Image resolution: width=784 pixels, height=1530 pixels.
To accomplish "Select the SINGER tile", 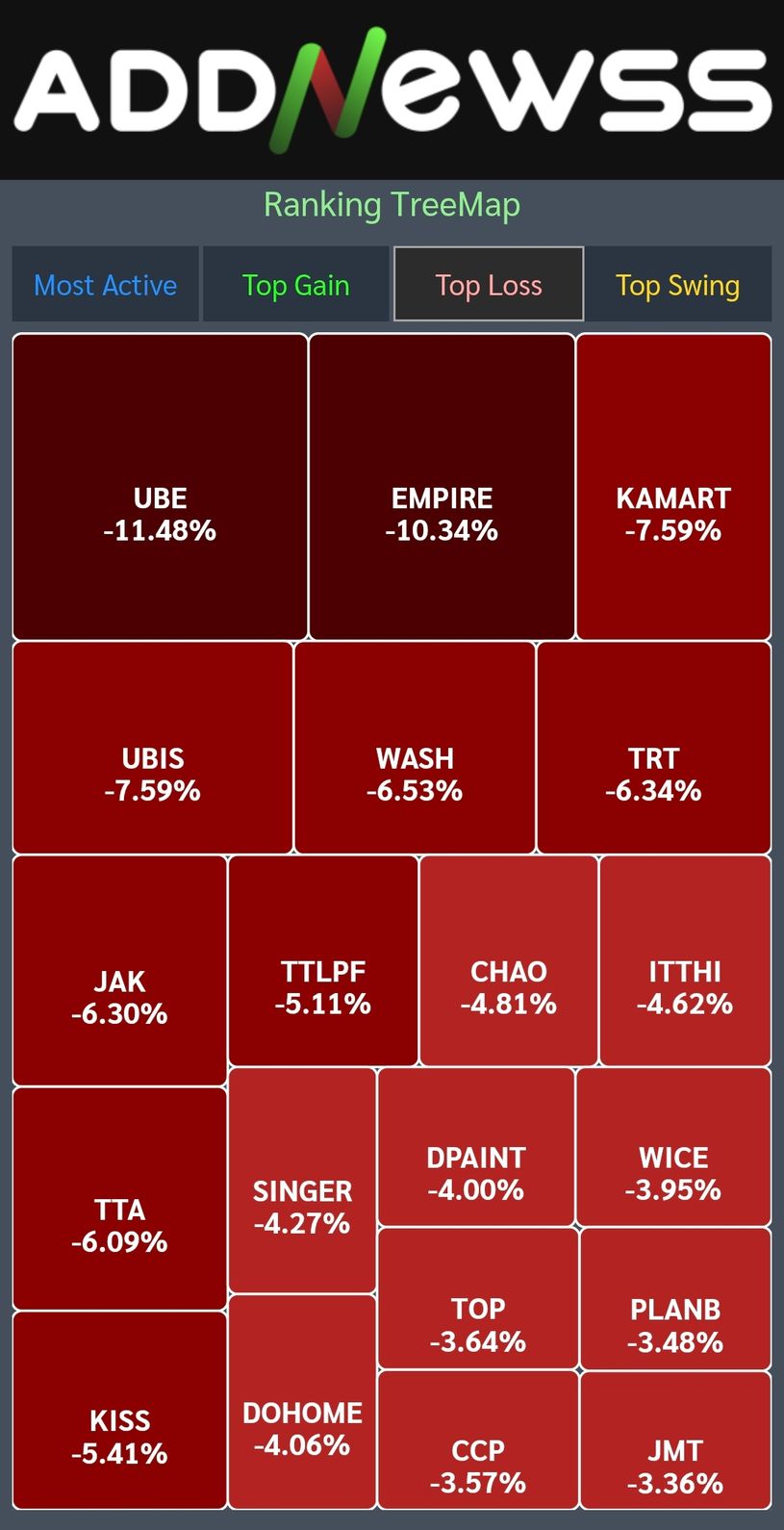I will click(x=302, y=1181).
